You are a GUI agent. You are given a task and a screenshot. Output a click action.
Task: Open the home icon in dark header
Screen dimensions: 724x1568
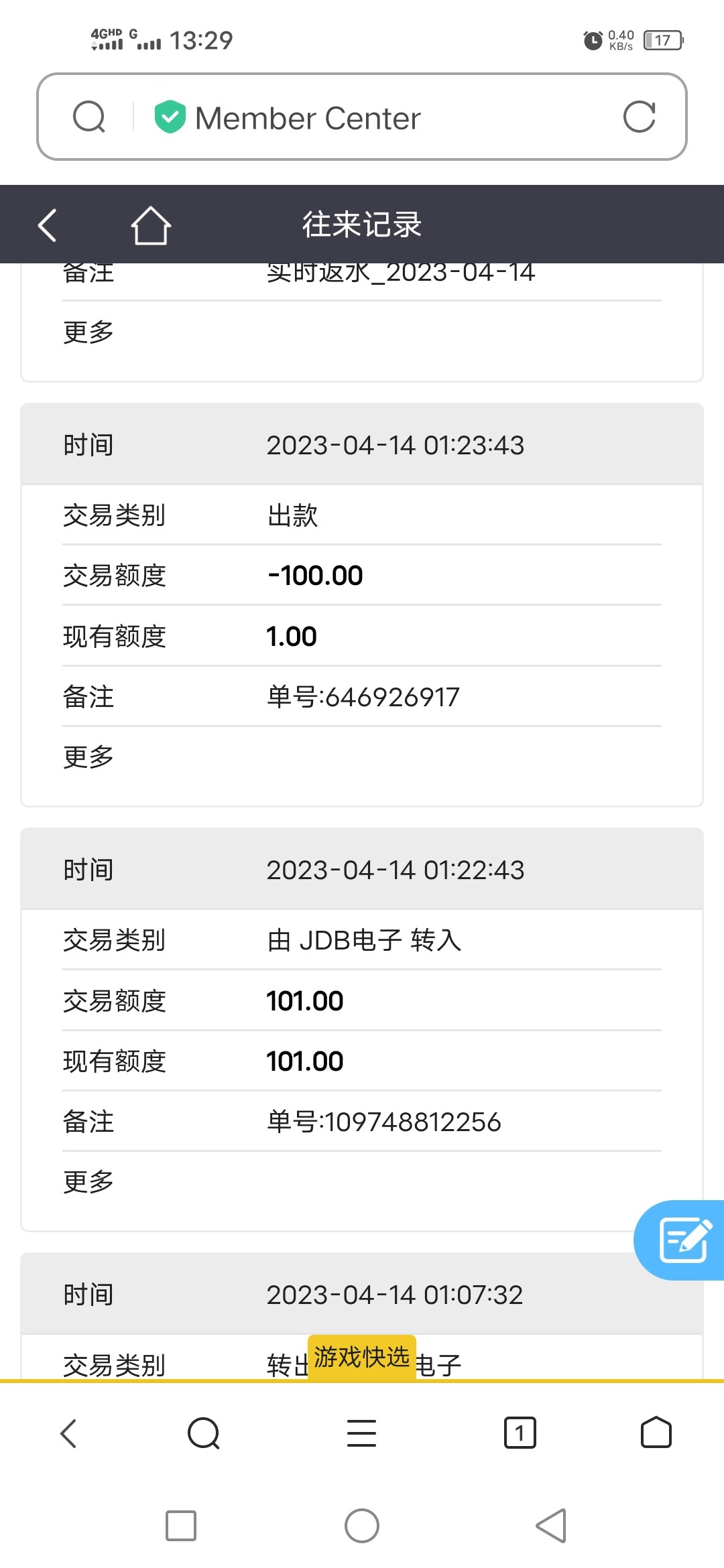pos(151,224)
